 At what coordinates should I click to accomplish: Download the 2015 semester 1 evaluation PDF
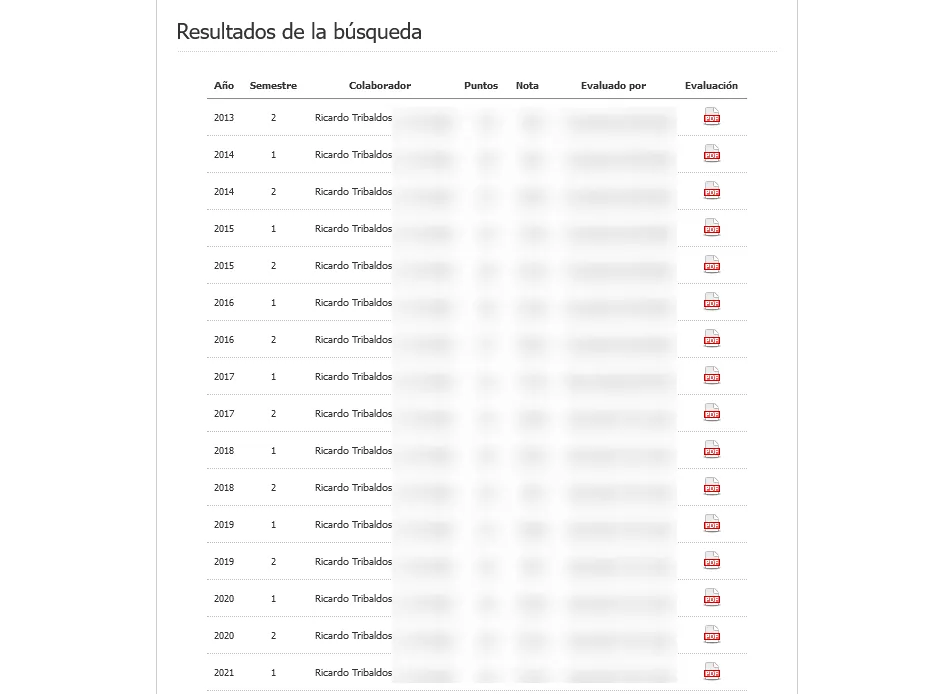pyautogui.click(x=712, y=228)
